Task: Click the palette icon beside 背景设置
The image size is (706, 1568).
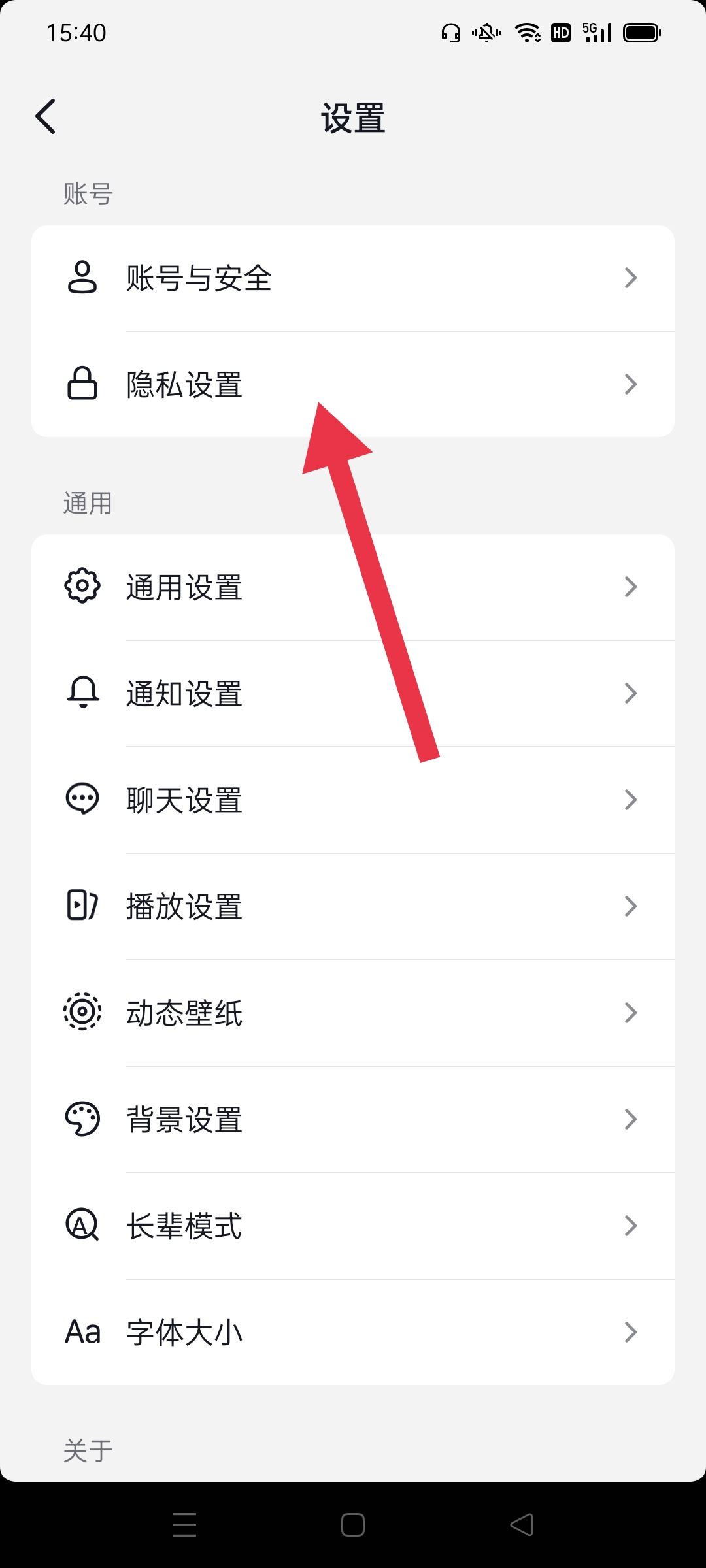Action: point(82,1119)
